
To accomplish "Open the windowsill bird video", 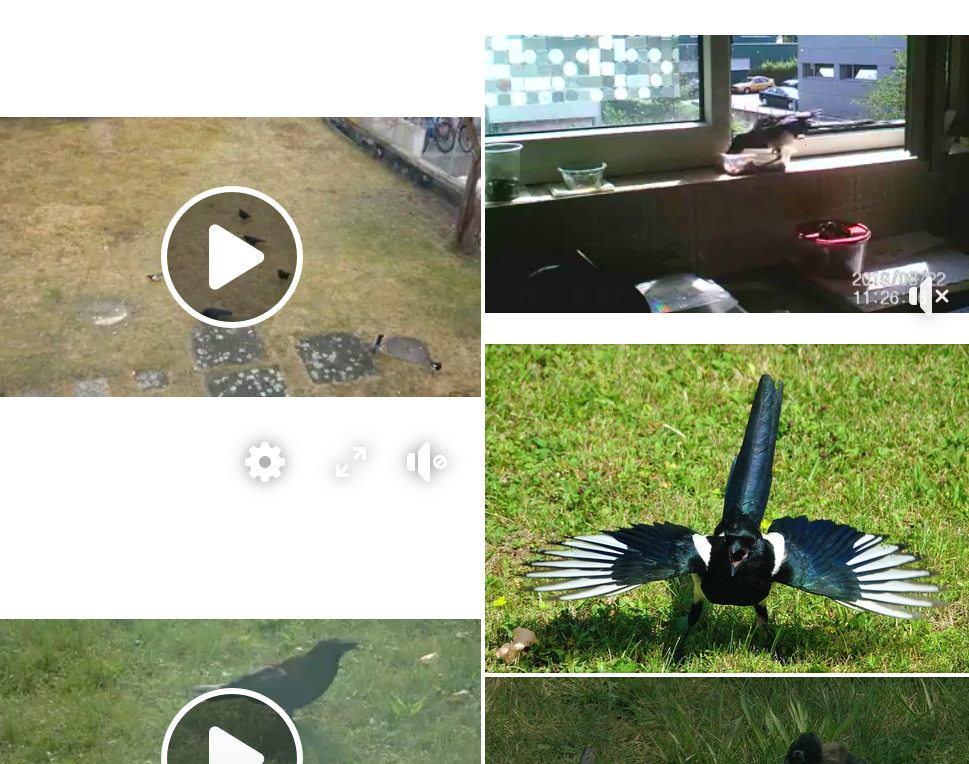I will [x=700, y=175].
